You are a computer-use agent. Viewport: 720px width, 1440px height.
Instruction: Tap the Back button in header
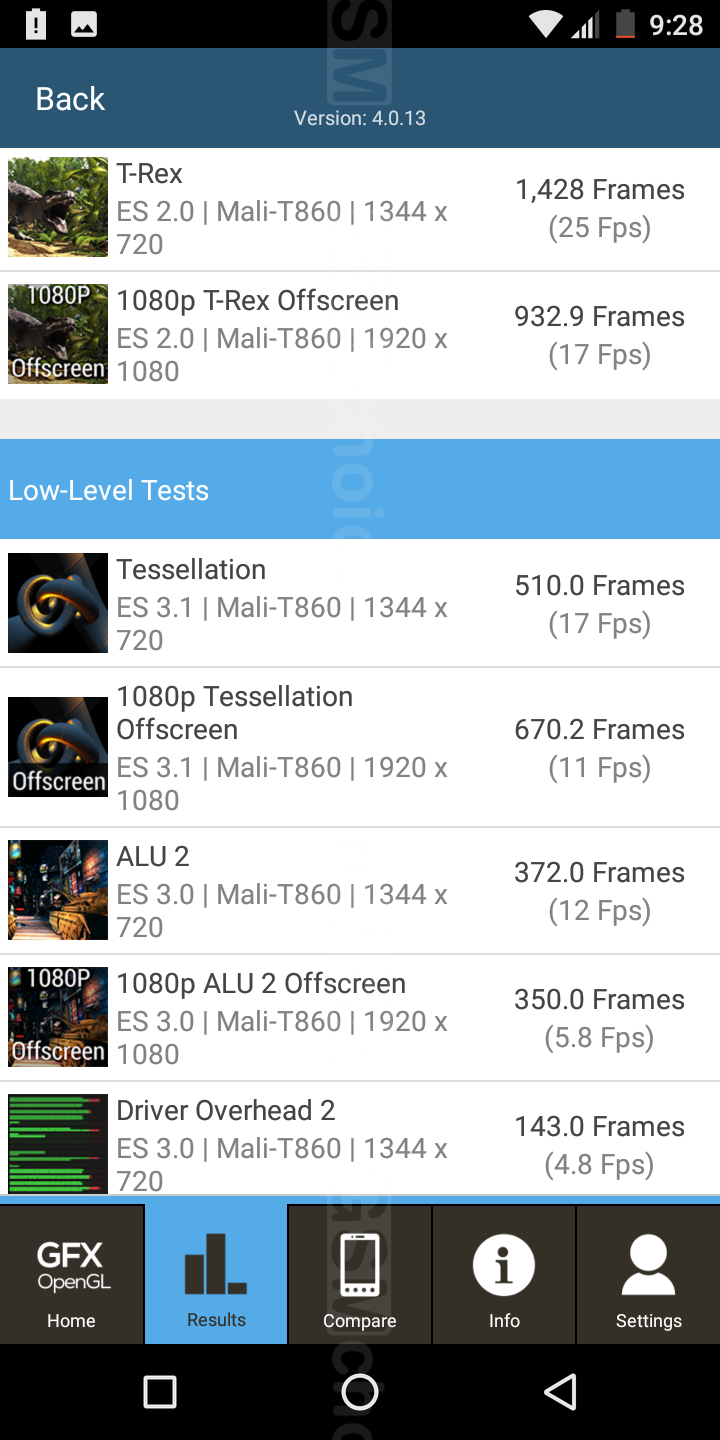(70, 99)
